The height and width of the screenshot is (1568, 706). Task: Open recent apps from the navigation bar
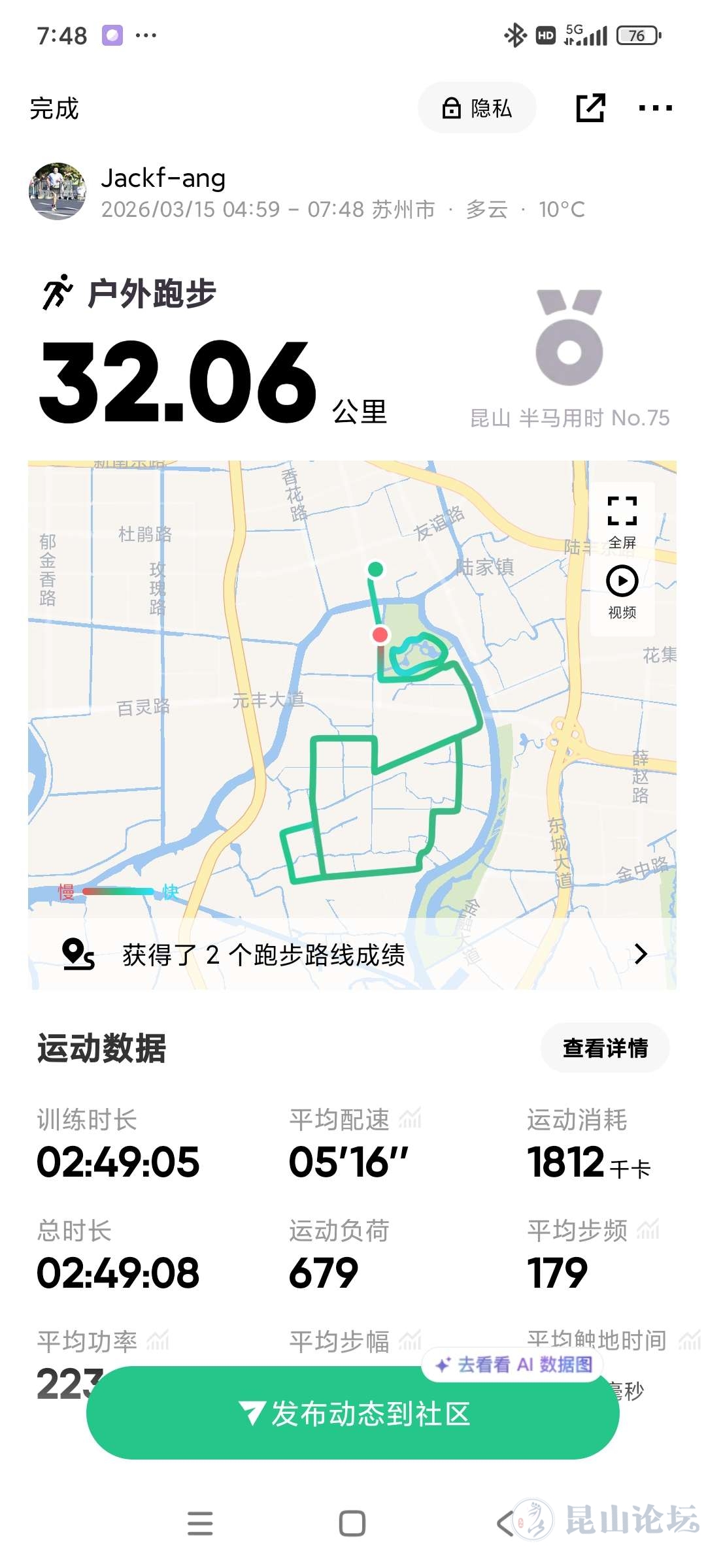(200, 1523)
